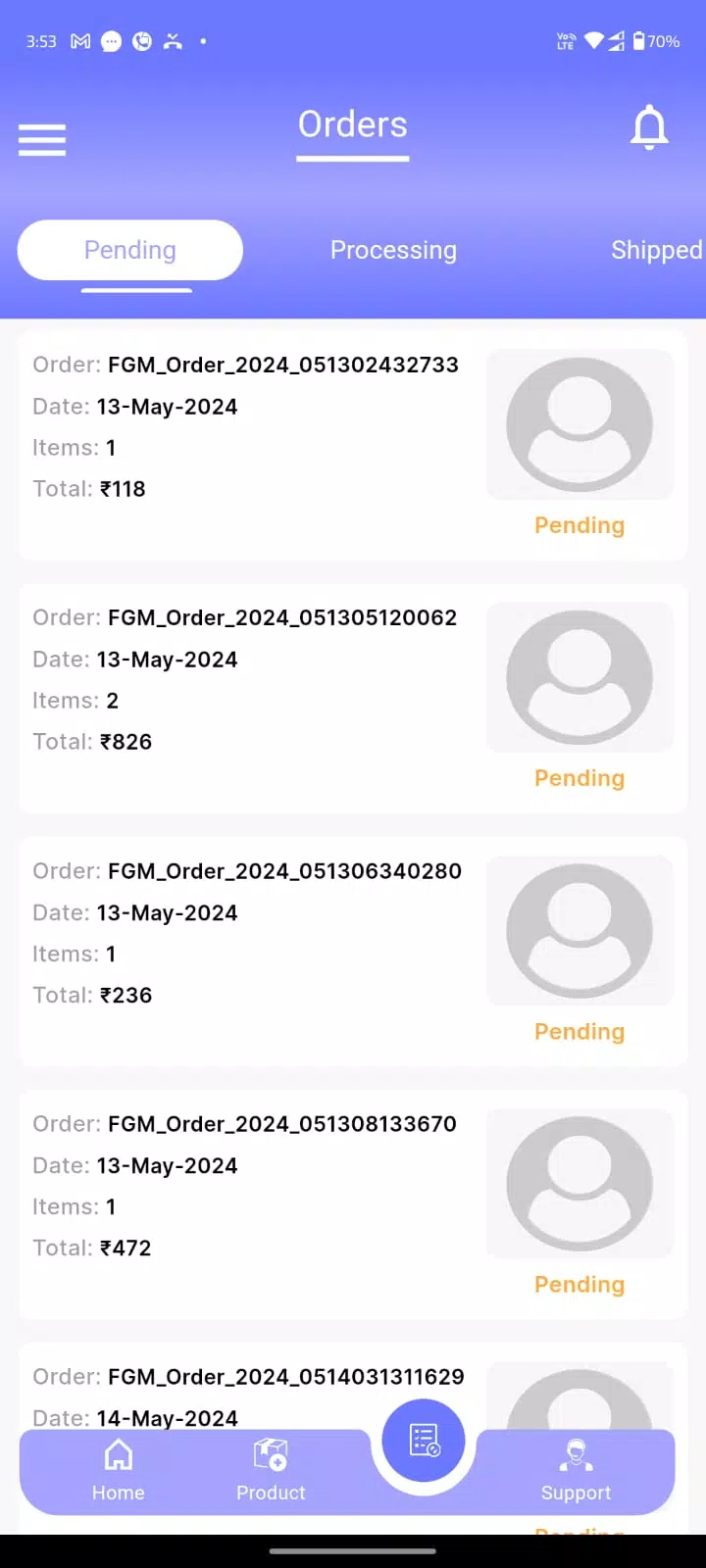This screenshot has height=1568, width=706.
Task: Switch to the Shipped tab
Action: point(656,250)
